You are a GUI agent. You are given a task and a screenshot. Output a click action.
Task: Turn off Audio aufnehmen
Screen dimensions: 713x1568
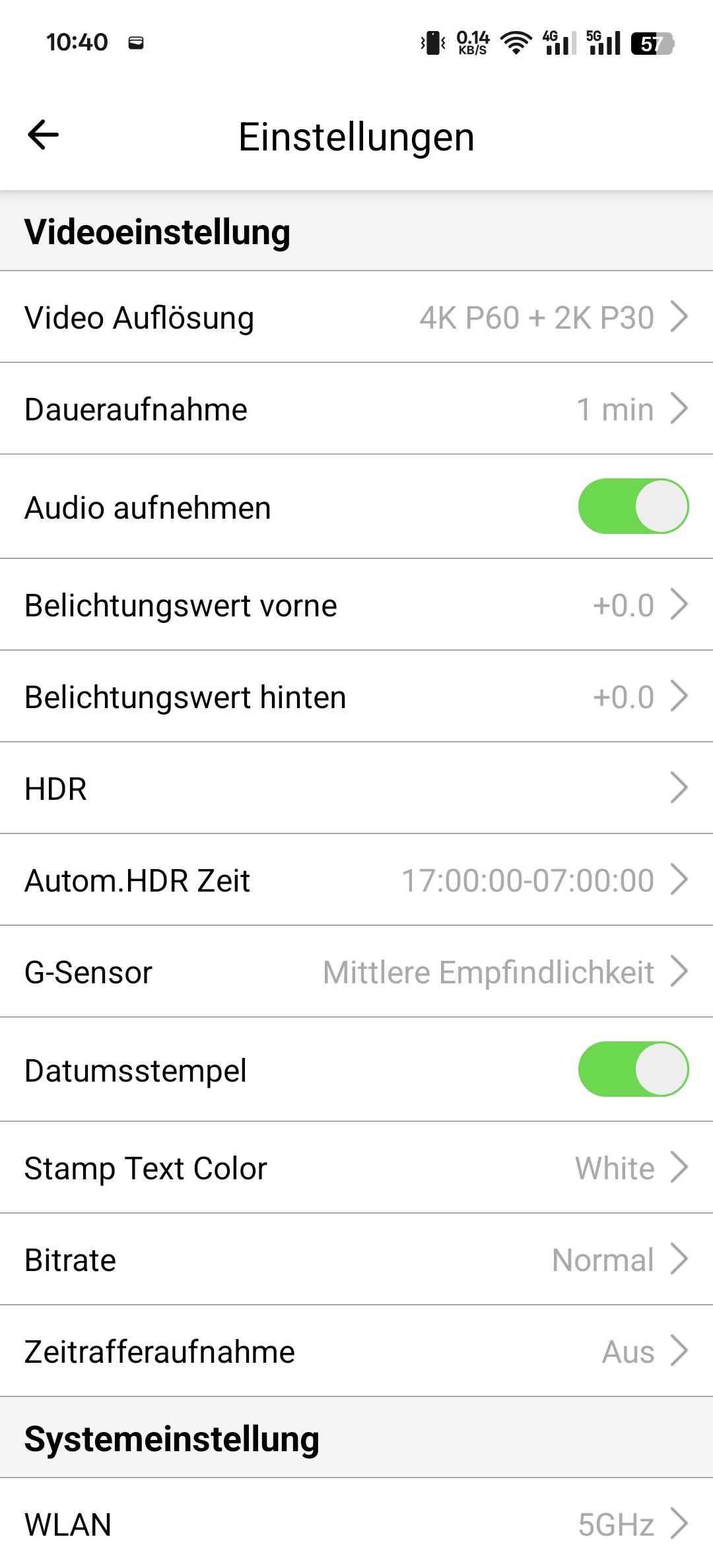point(632,506)
